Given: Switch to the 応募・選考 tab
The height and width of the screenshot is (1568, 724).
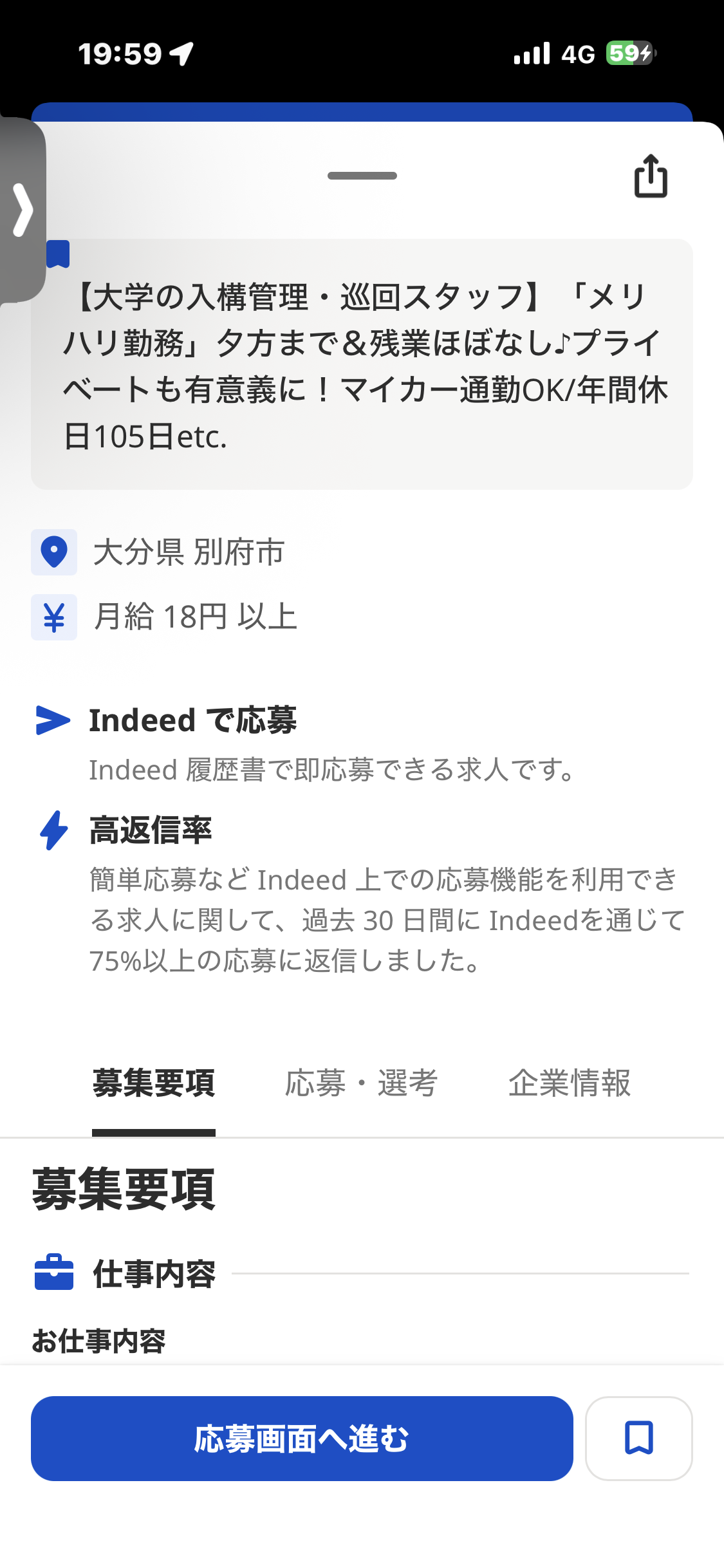Looking at the screenshot, I should coord(361,1083).
